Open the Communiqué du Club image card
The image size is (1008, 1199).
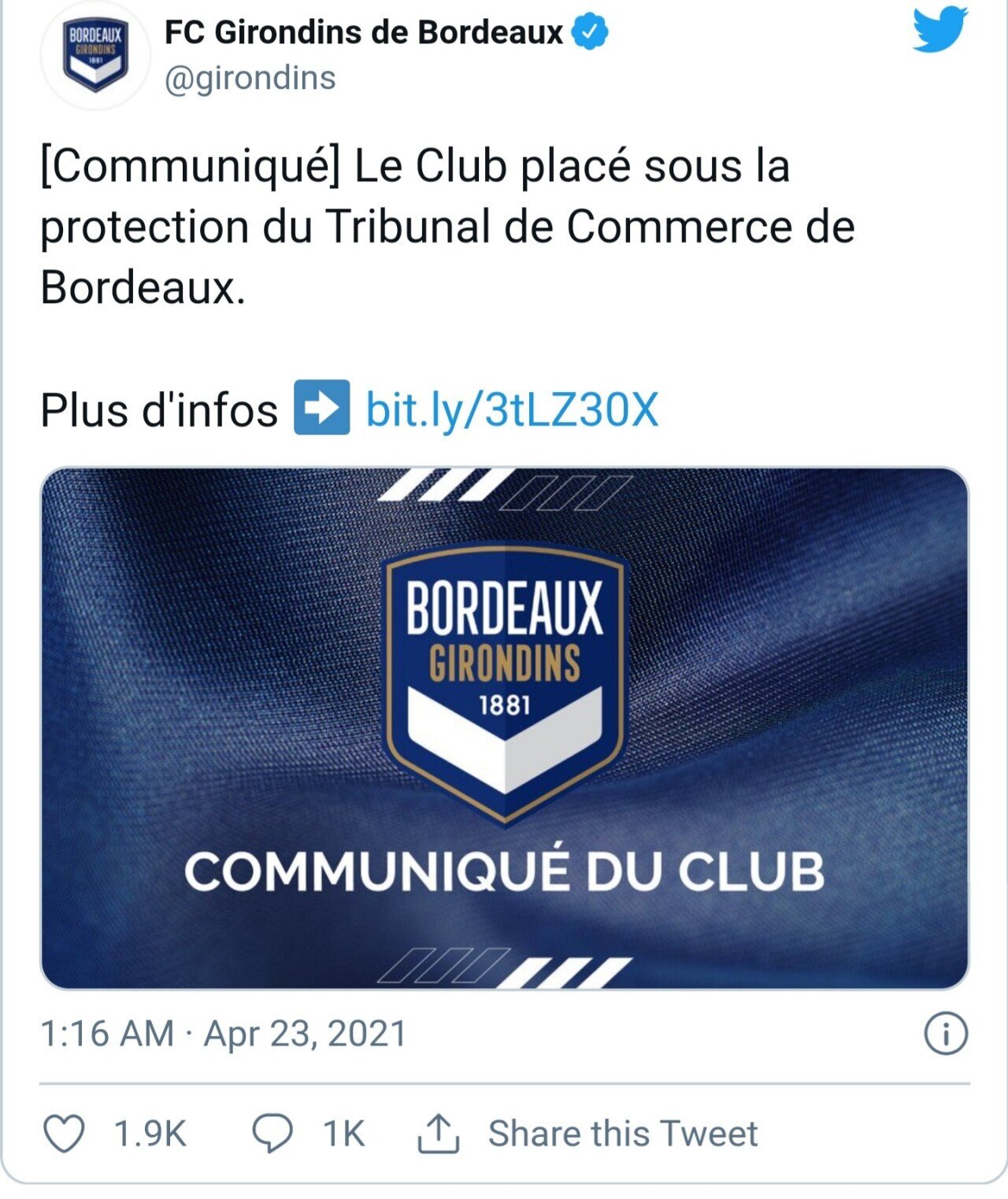coord(504,728)
